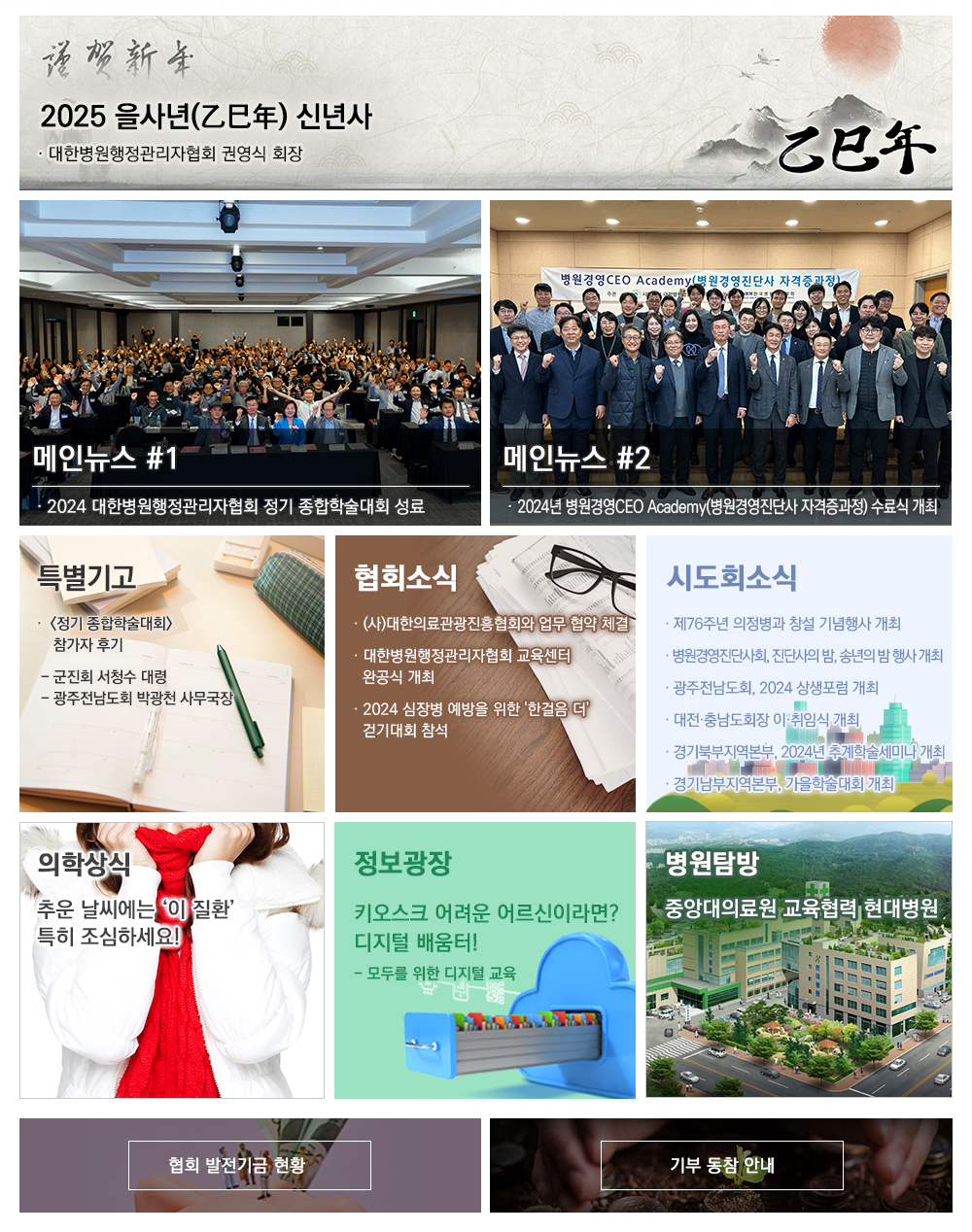Open the 2025 을사년 신년사 banner

tap(485, 103)
